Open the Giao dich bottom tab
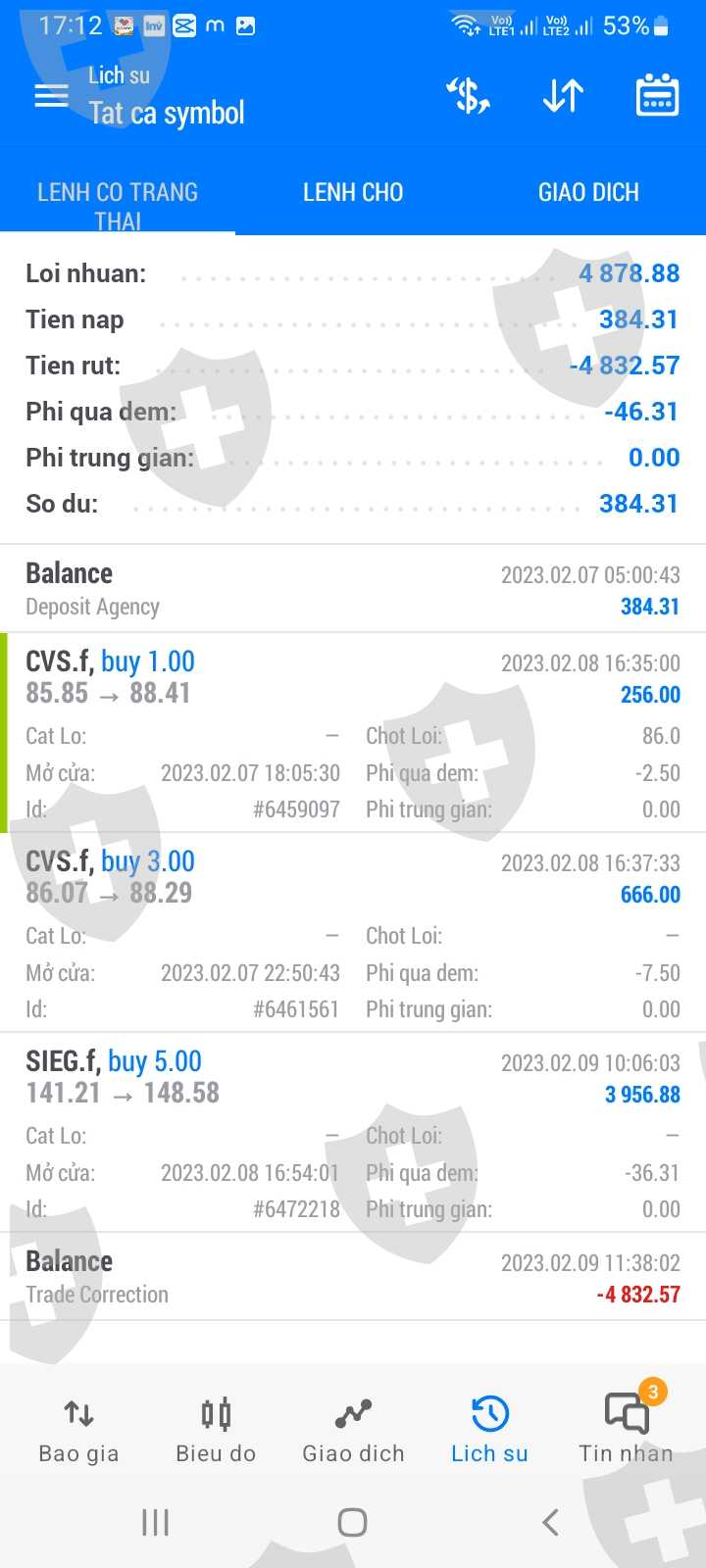 click(x=353, y=1431)
